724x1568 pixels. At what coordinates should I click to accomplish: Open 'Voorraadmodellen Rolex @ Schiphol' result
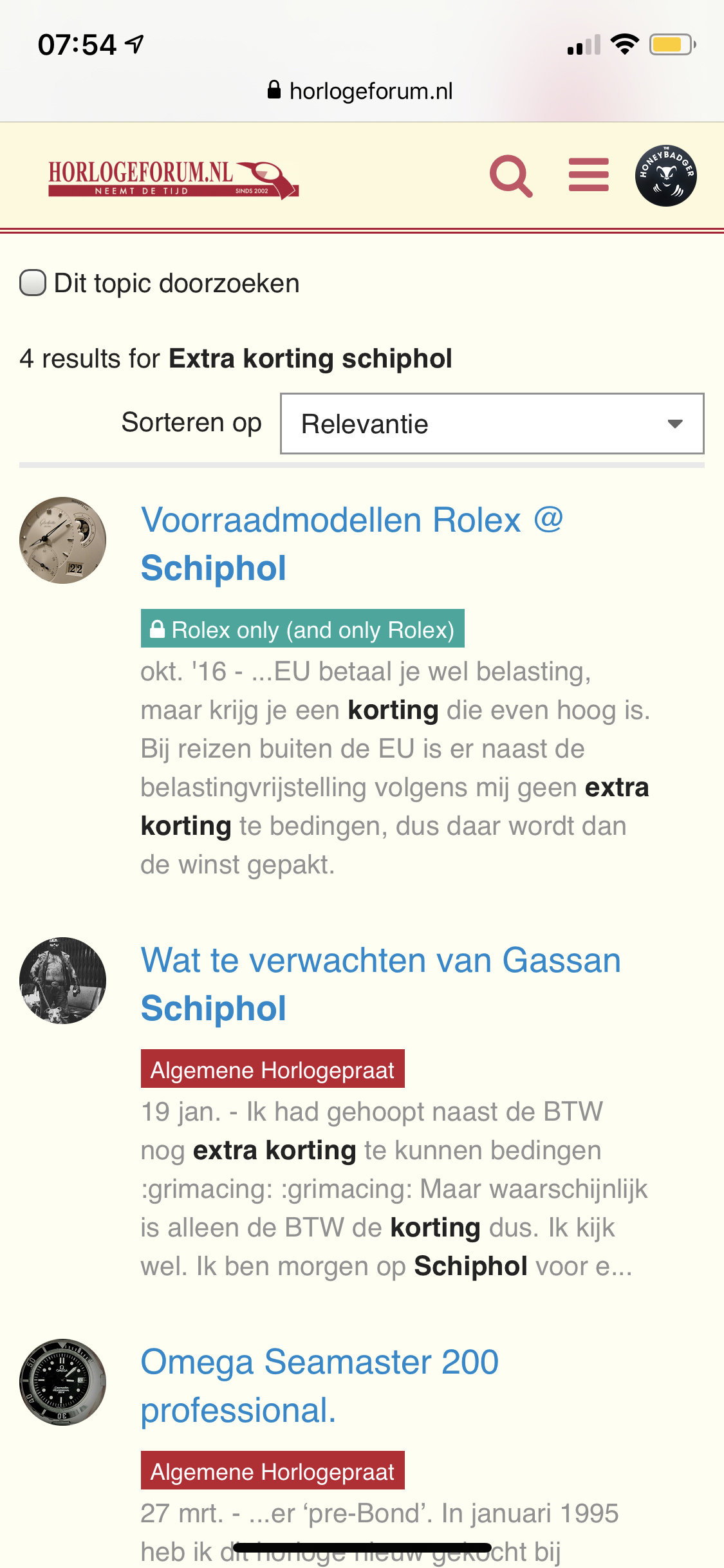(352, 544)
